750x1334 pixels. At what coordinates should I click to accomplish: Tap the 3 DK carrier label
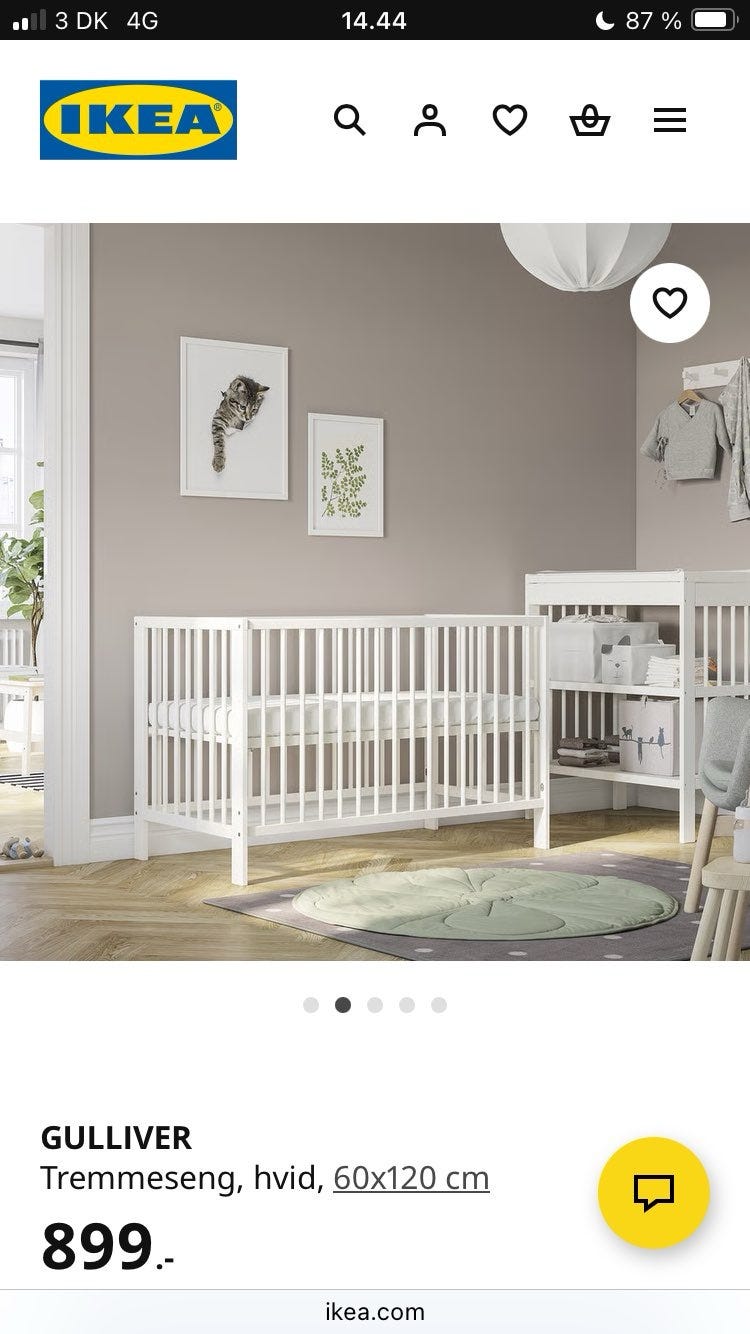(81, 19)
